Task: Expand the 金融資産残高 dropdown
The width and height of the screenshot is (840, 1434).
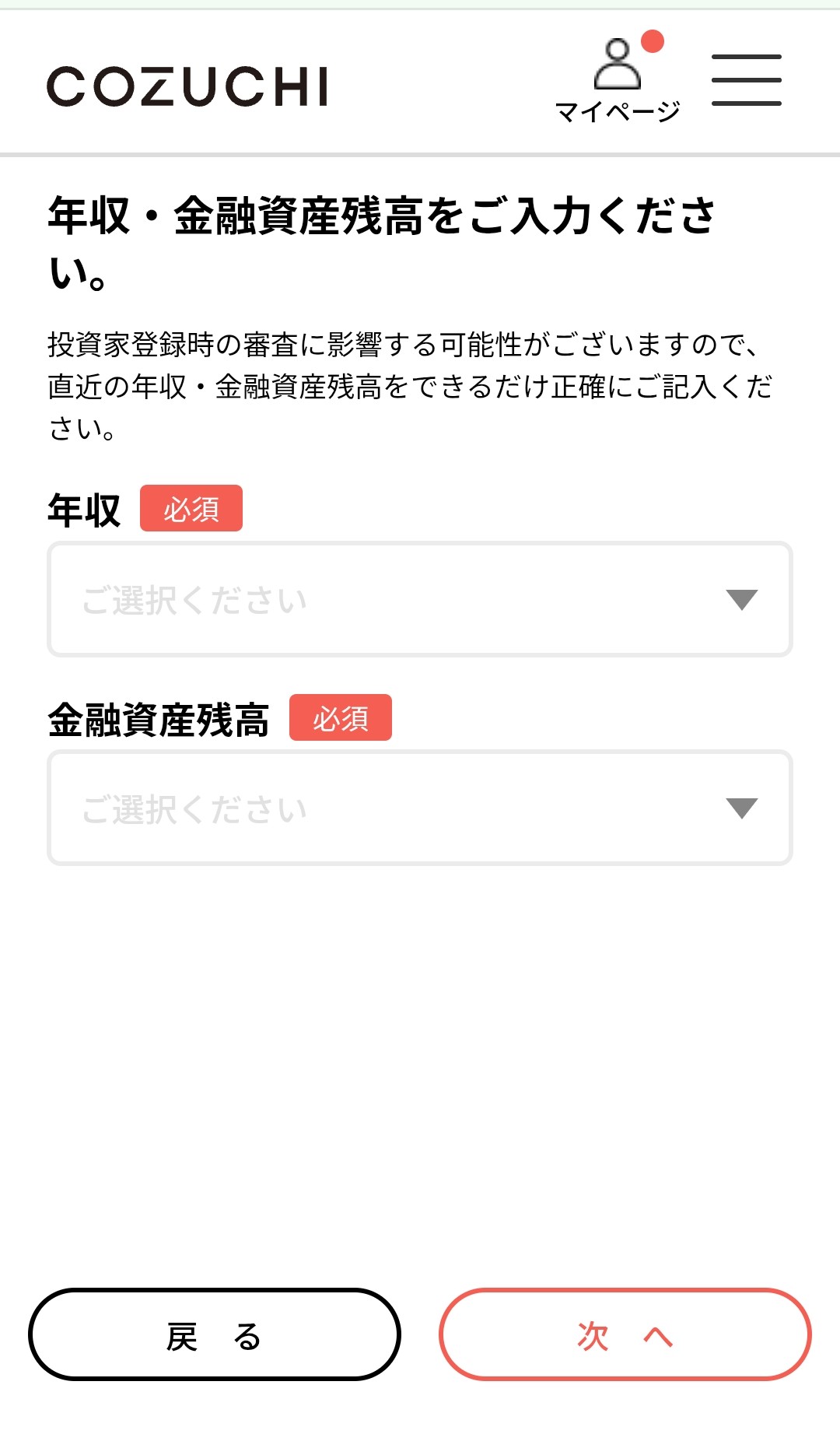Action: [x=420, y=808]
